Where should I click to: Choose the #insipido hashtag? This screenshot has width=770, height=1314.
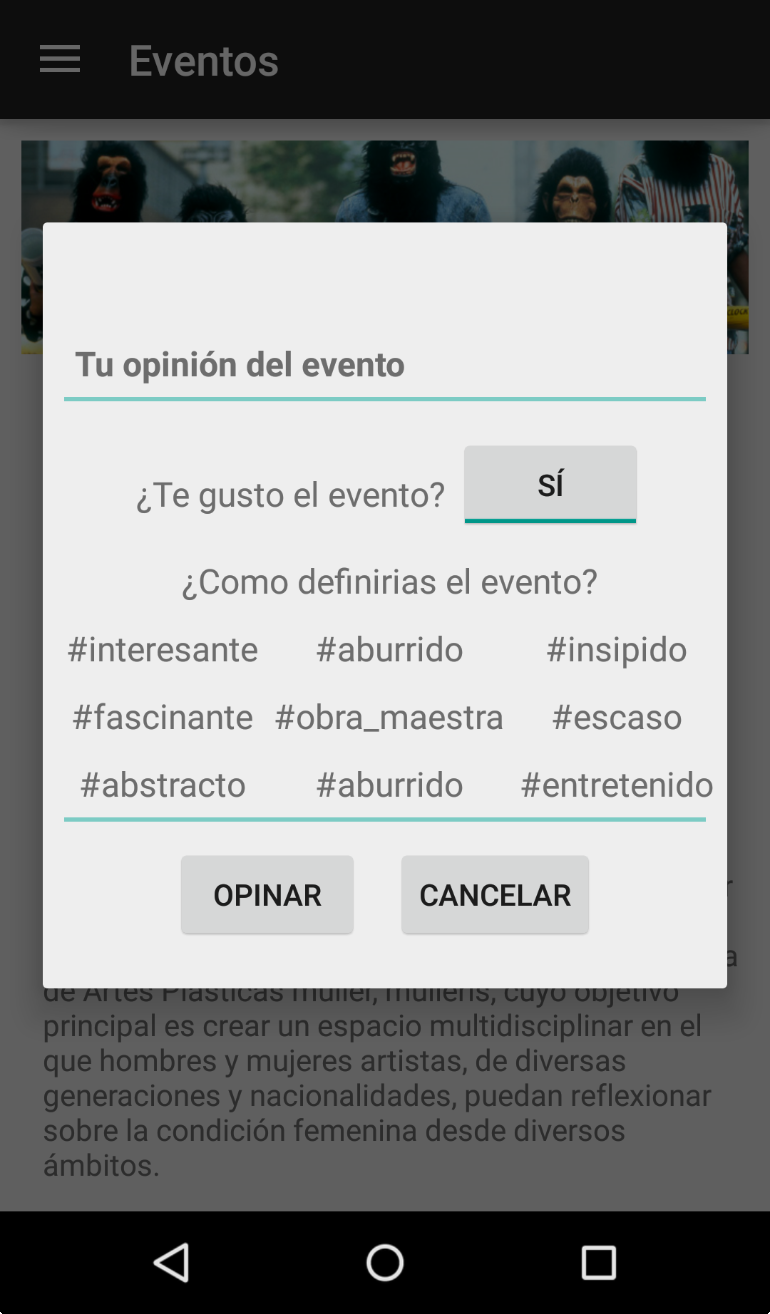[616, 649]
